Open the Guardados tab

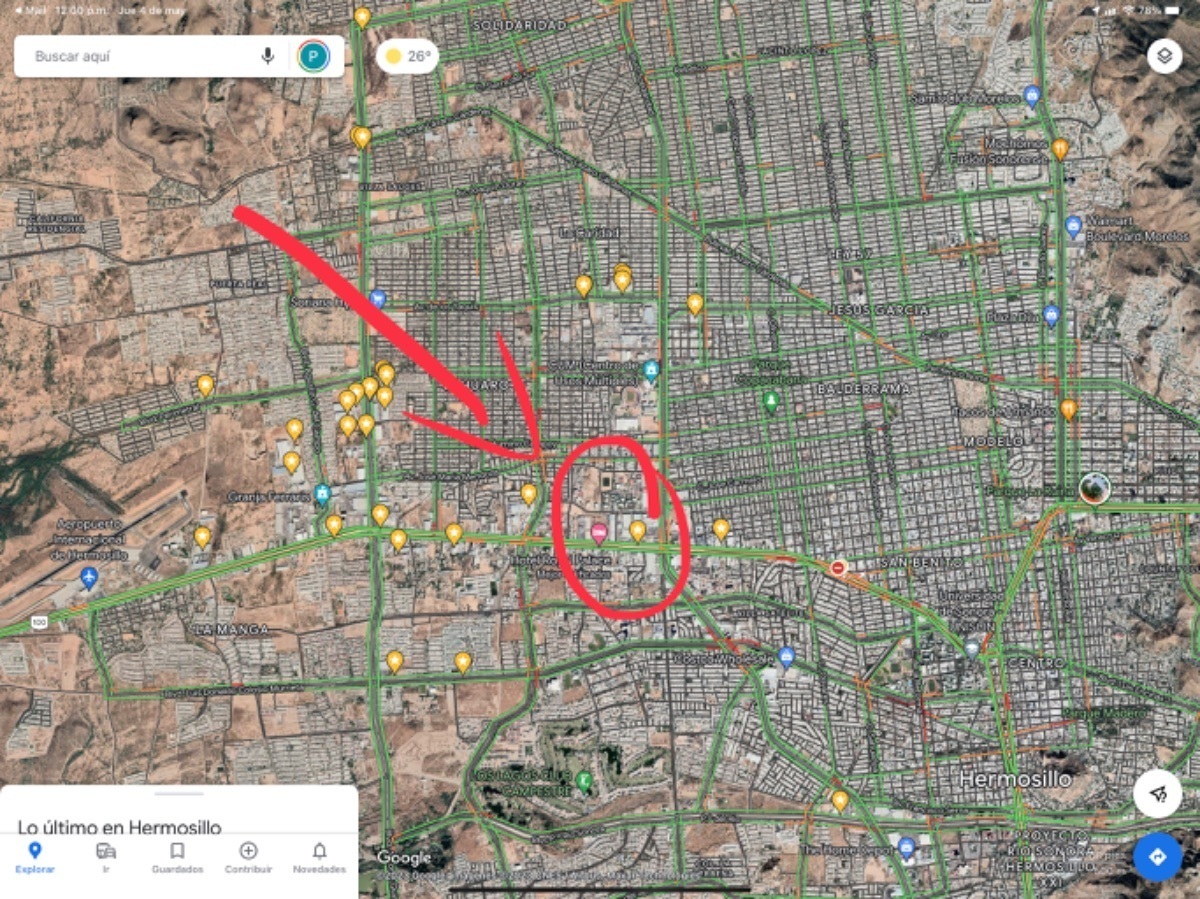(x=177, y=857)
